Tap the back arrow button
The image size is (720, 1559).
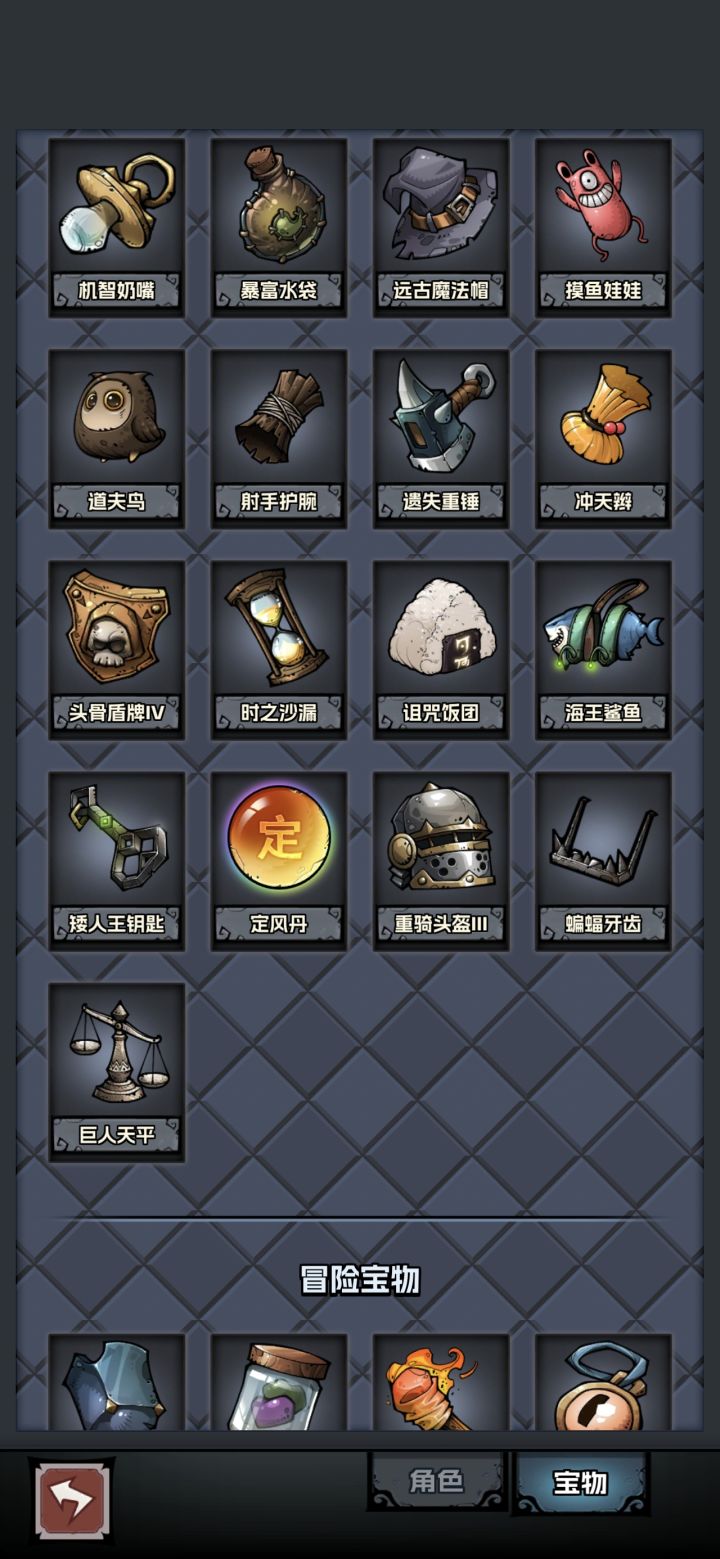(x=72, y=1501)
